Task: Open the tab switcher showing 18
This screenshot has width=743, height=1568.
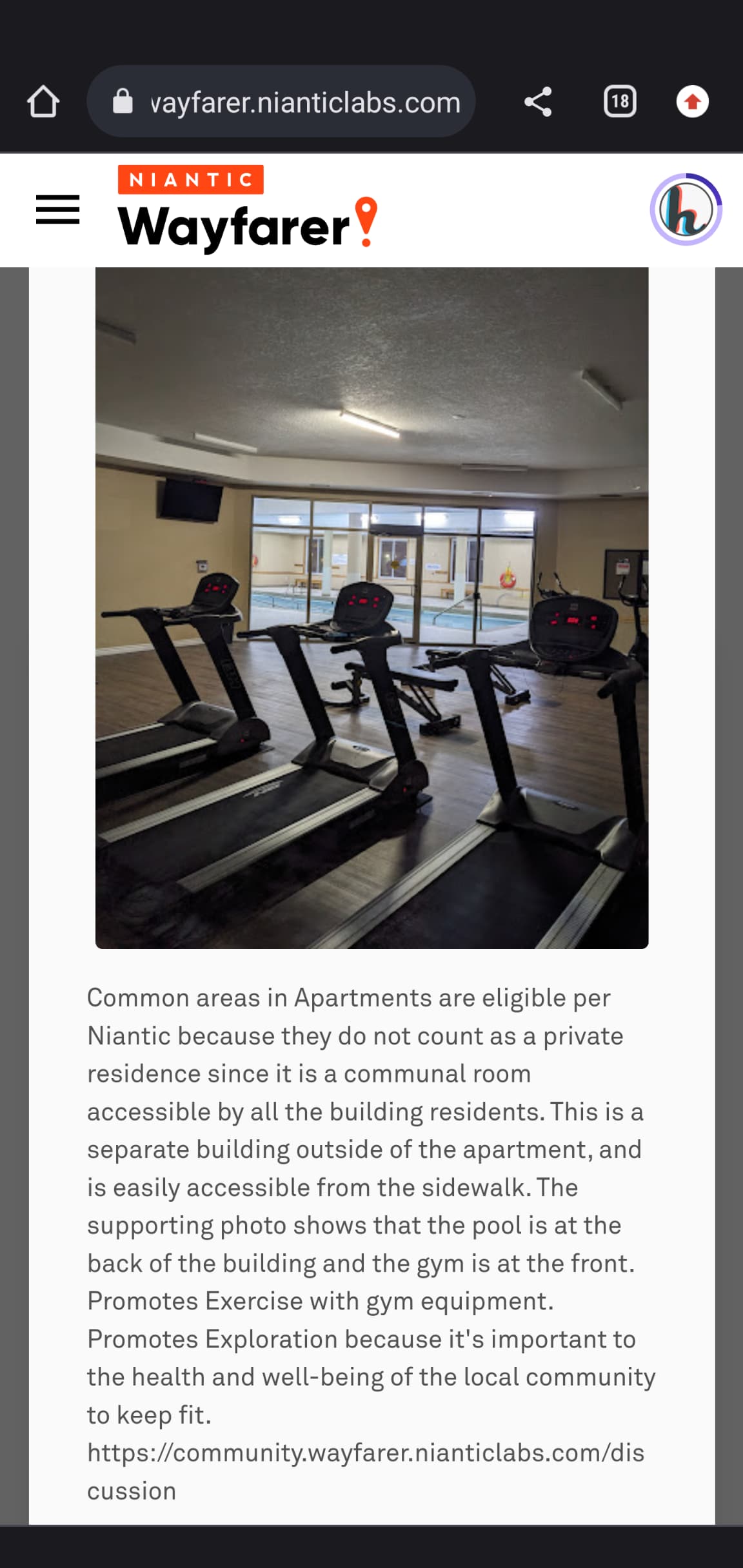Action: coord(620,102)
